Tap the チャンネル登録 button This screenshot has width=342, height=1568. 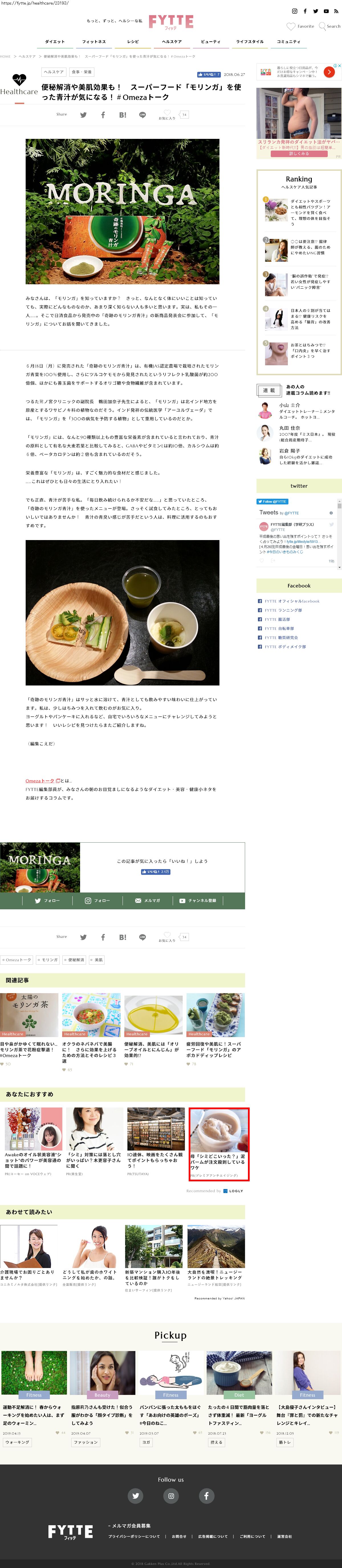(198, 900)
